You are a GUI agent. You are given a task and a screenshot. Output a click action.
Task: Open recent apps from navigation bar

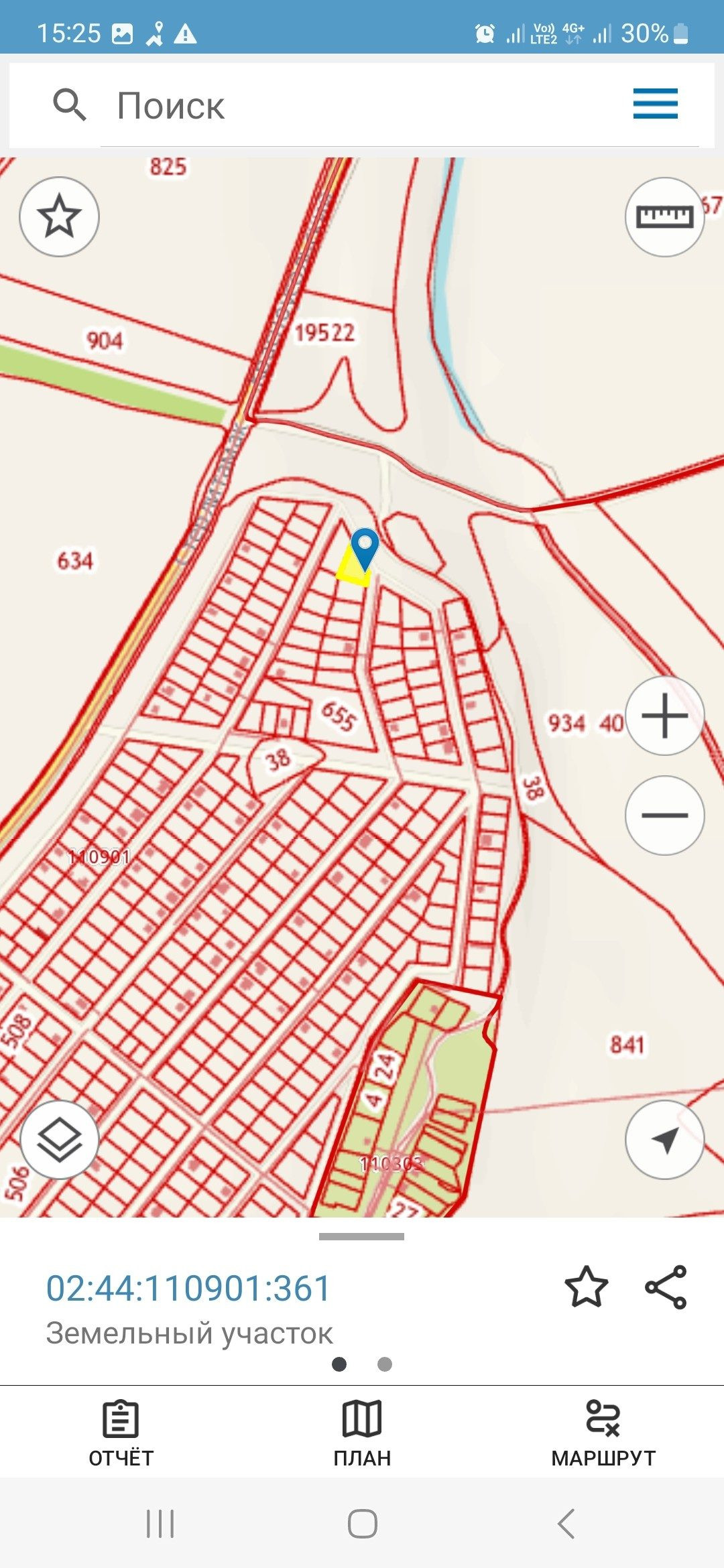[x=160, y=1524]
